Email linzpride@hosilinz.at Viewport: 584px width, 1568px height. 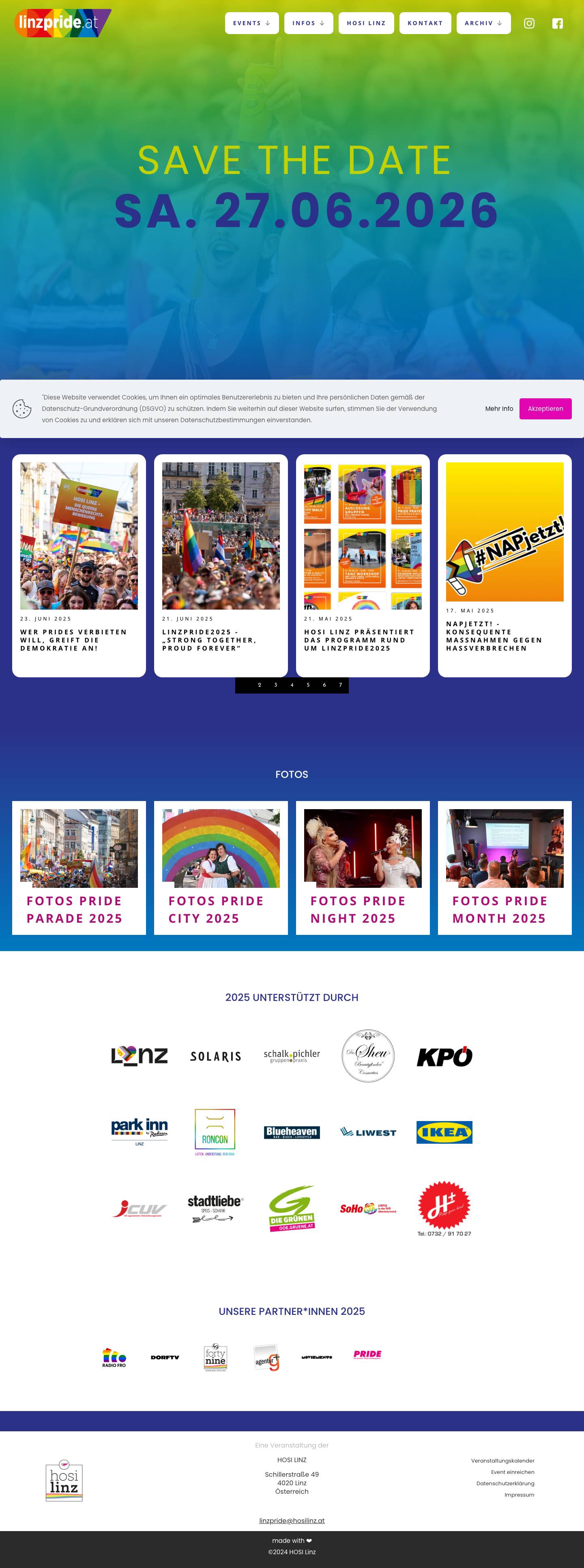click(291, 1521)
